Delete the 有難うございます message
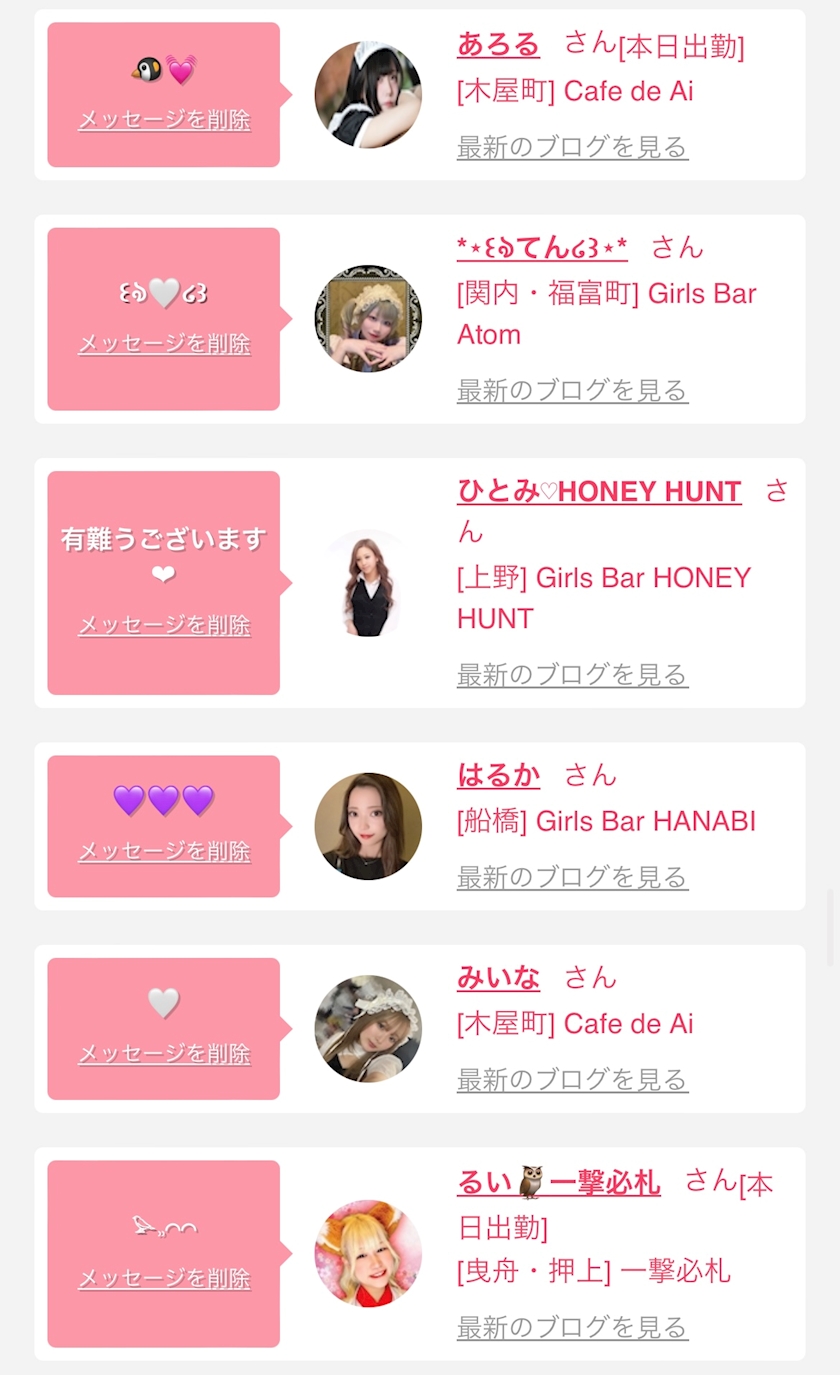The image size is (840, 1375). (164, 625)
